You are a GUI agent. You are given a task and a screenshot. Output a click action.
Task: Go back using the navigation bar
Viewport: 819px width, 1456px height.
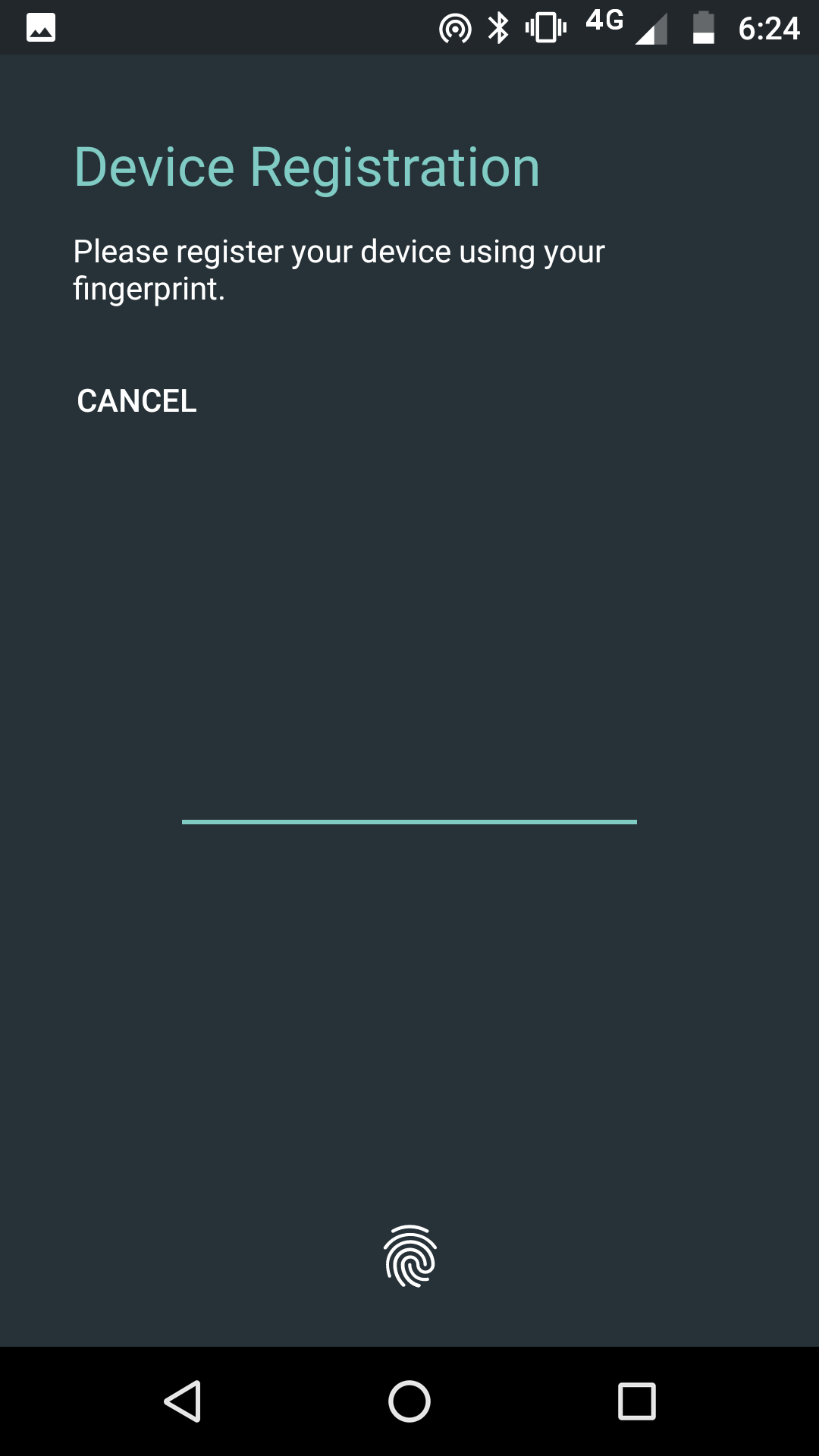point(183,1401)
